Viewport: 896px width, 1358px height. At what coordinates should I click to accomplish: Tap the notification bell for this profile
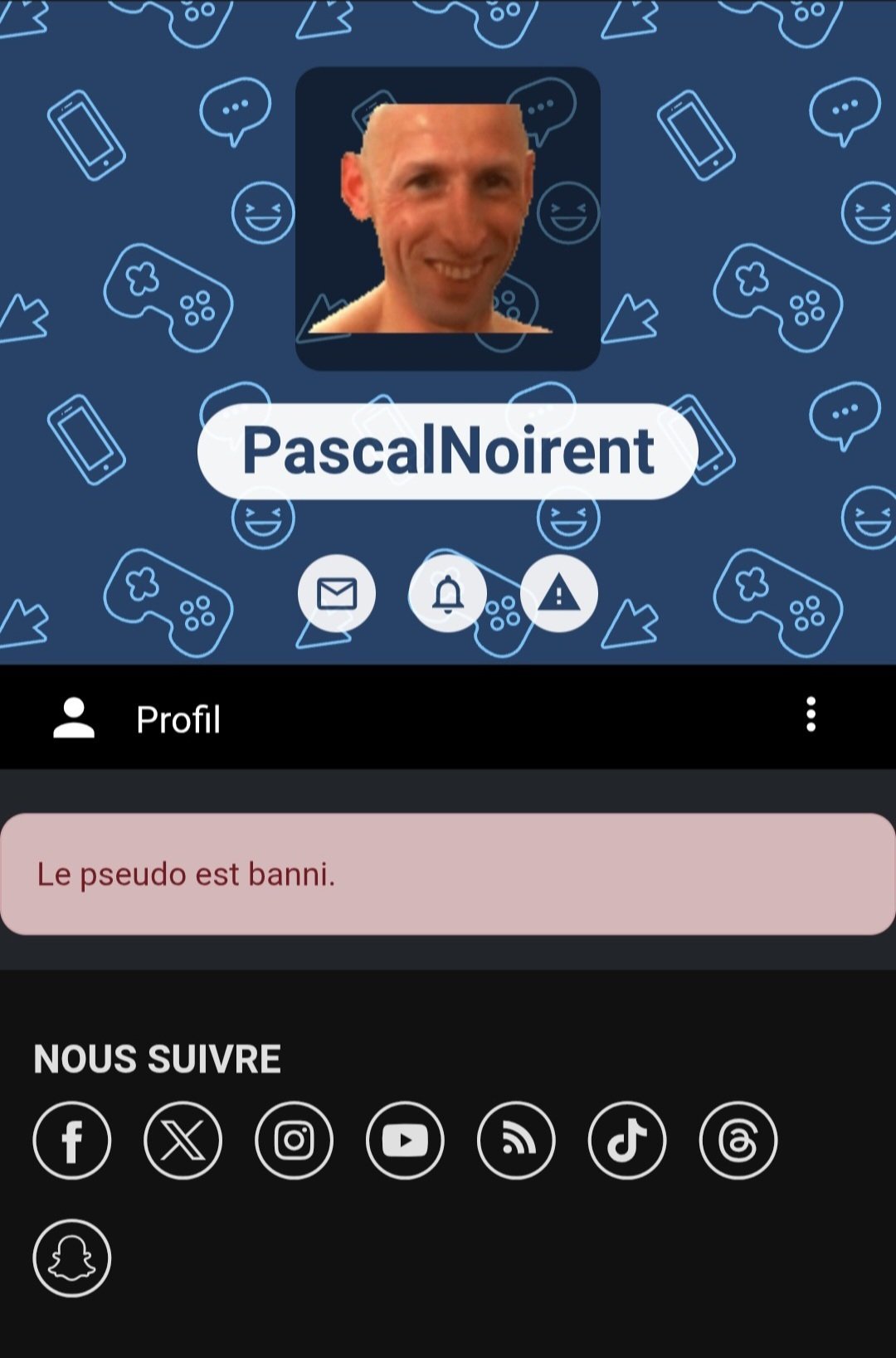coord(448,594)
